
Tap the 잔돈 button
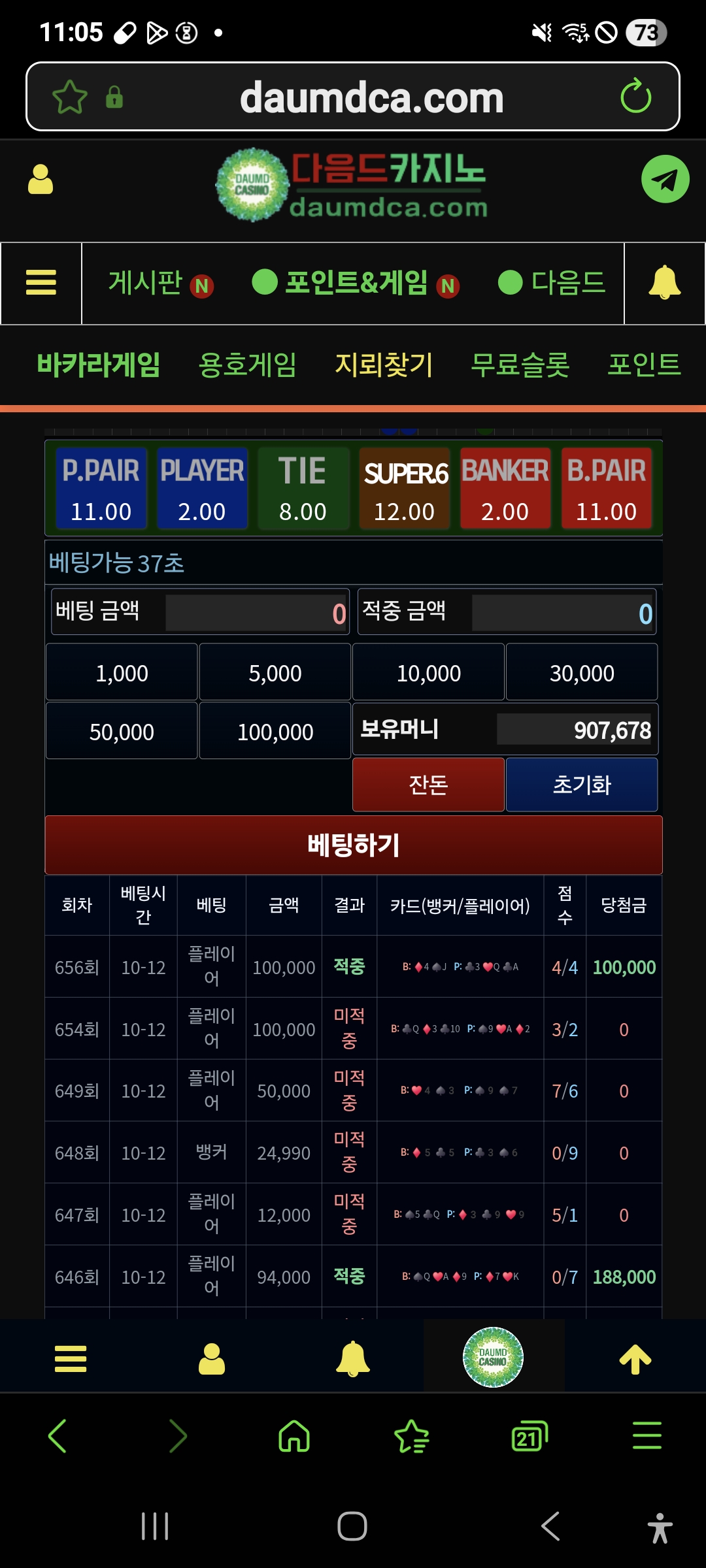tap(428, 785)
